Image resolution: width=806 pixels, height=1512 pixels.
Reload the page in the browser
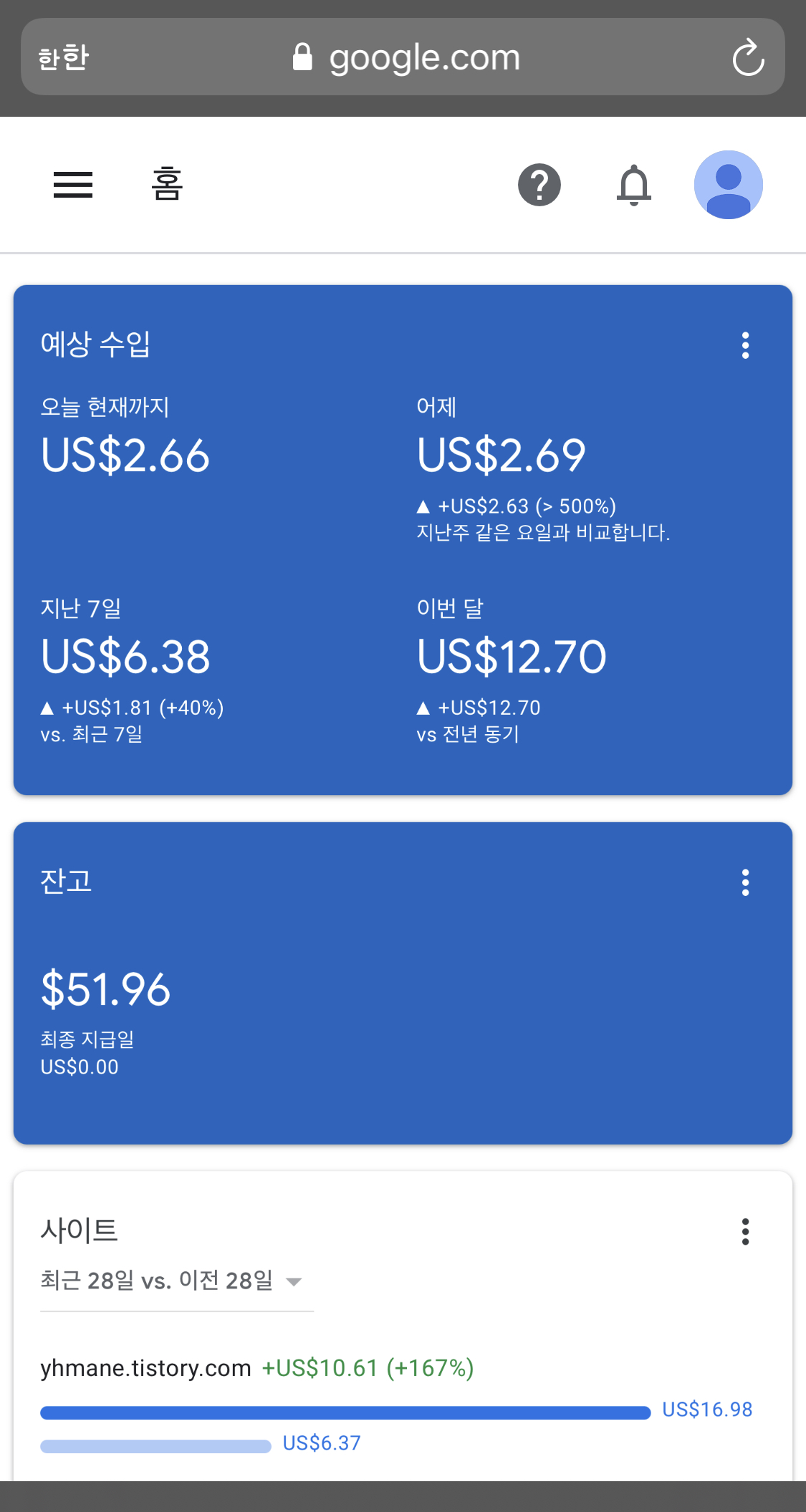748,57
